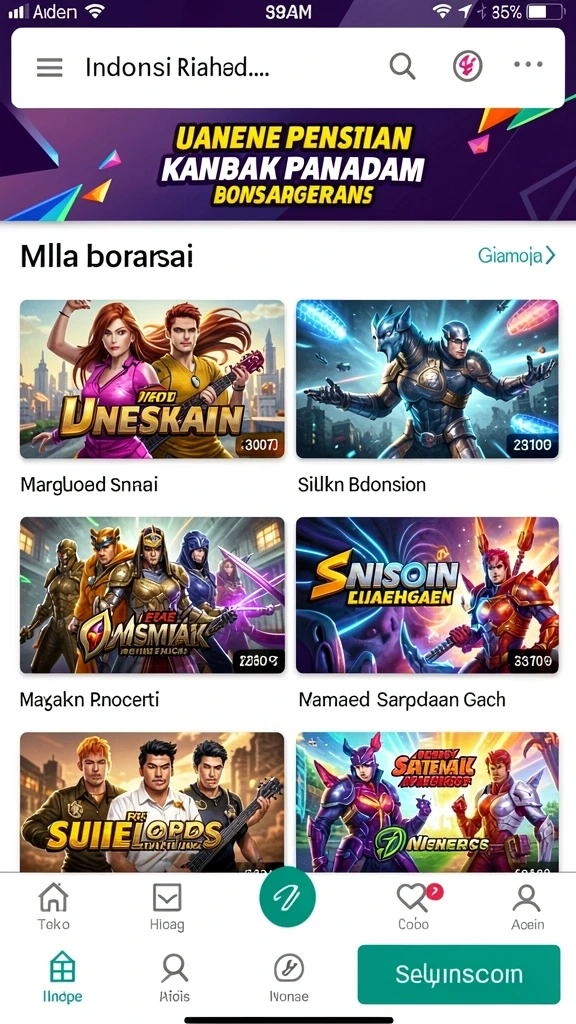Screen dimensions: 576x1024
Task: Switch to the Teko home tab
Action: tap(54, 906)
